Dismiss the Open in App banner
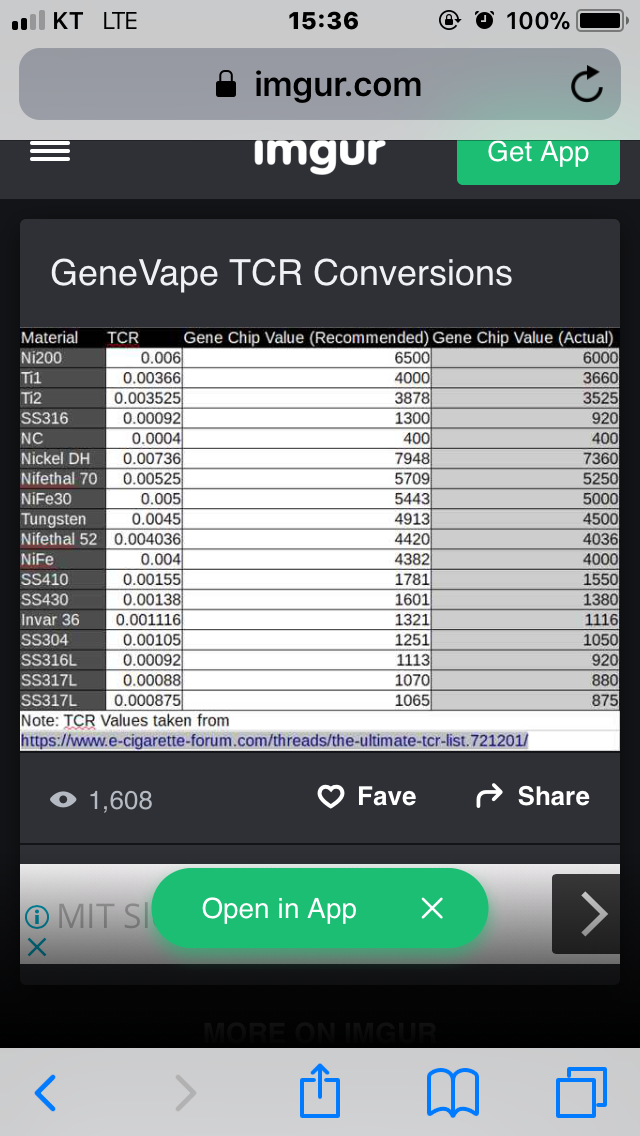Viewport: 640px width, 1136px height. coord(432,908)
